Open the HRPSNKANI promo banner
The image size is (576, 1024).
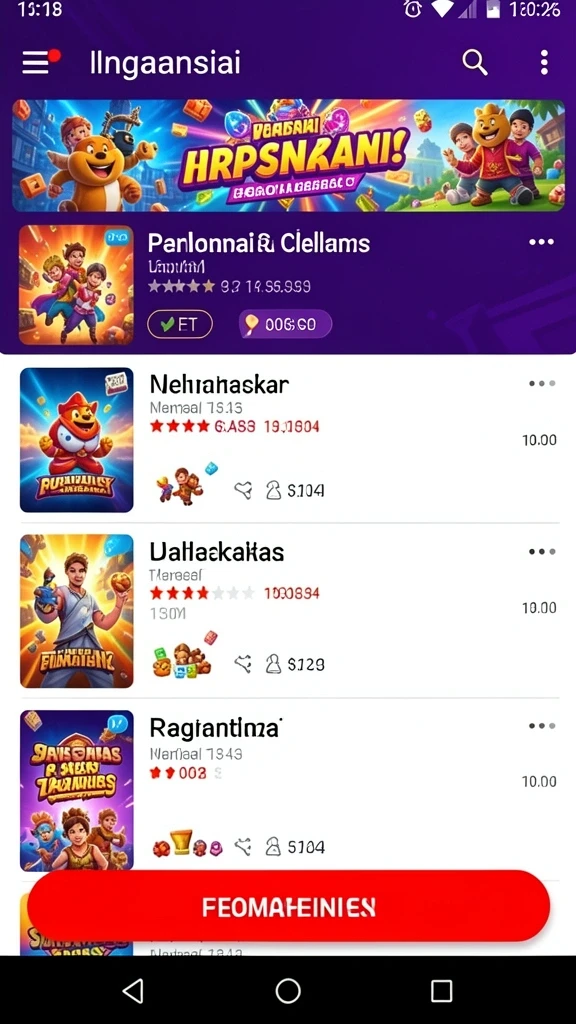[x=288, y=155]
